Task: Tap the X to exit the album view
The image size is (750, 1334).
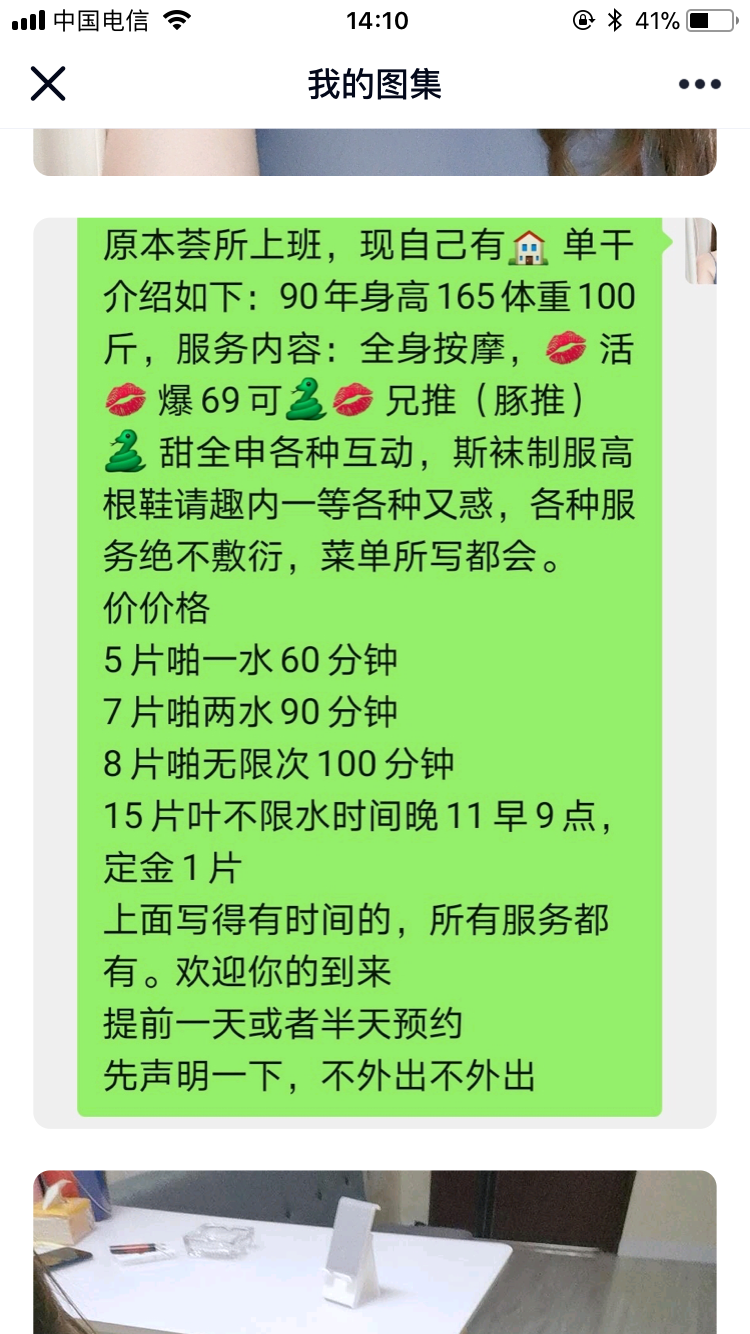Action: point(48,84)
